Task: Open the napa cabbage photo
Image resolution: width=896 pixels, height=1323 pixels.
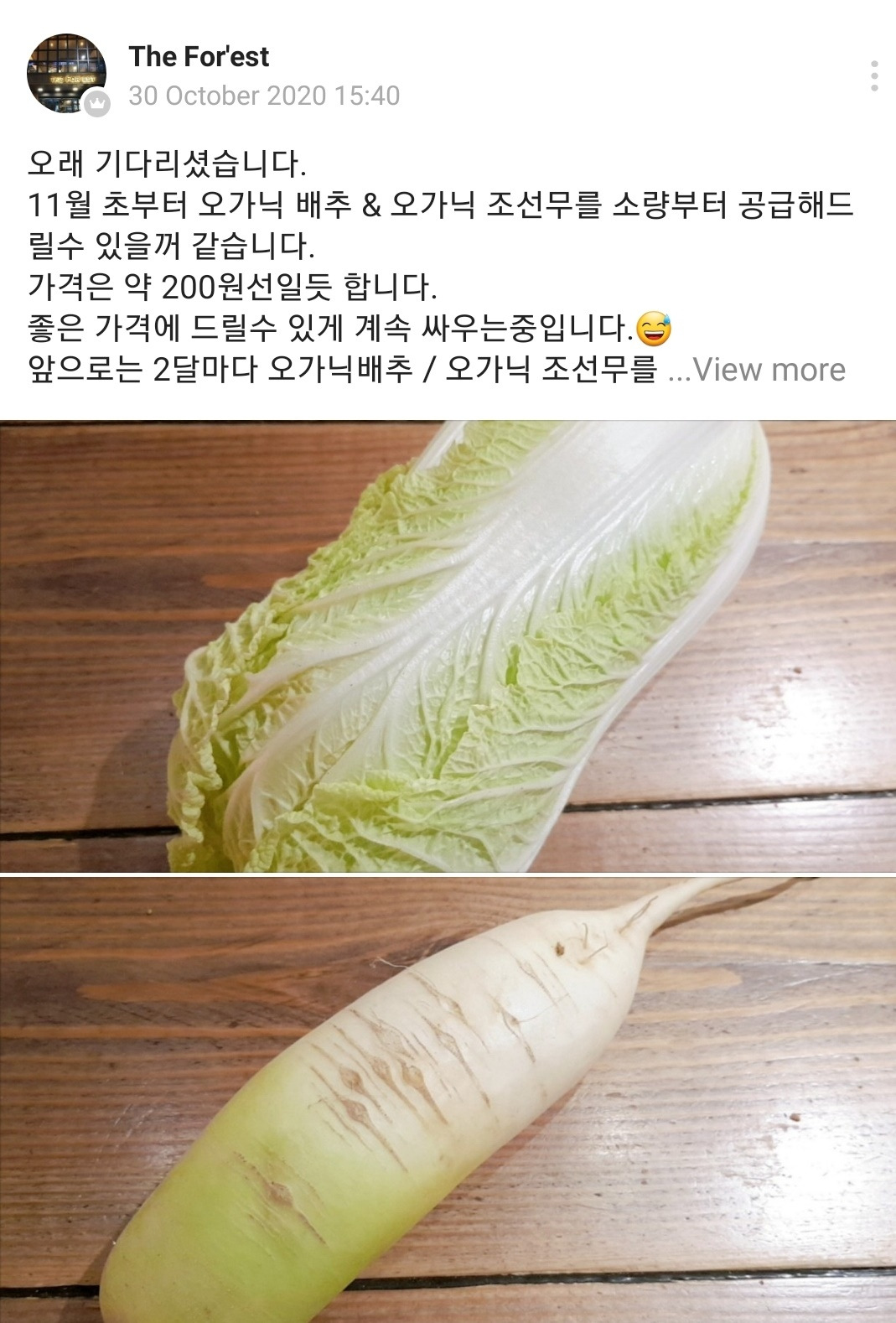Action: 448,646
